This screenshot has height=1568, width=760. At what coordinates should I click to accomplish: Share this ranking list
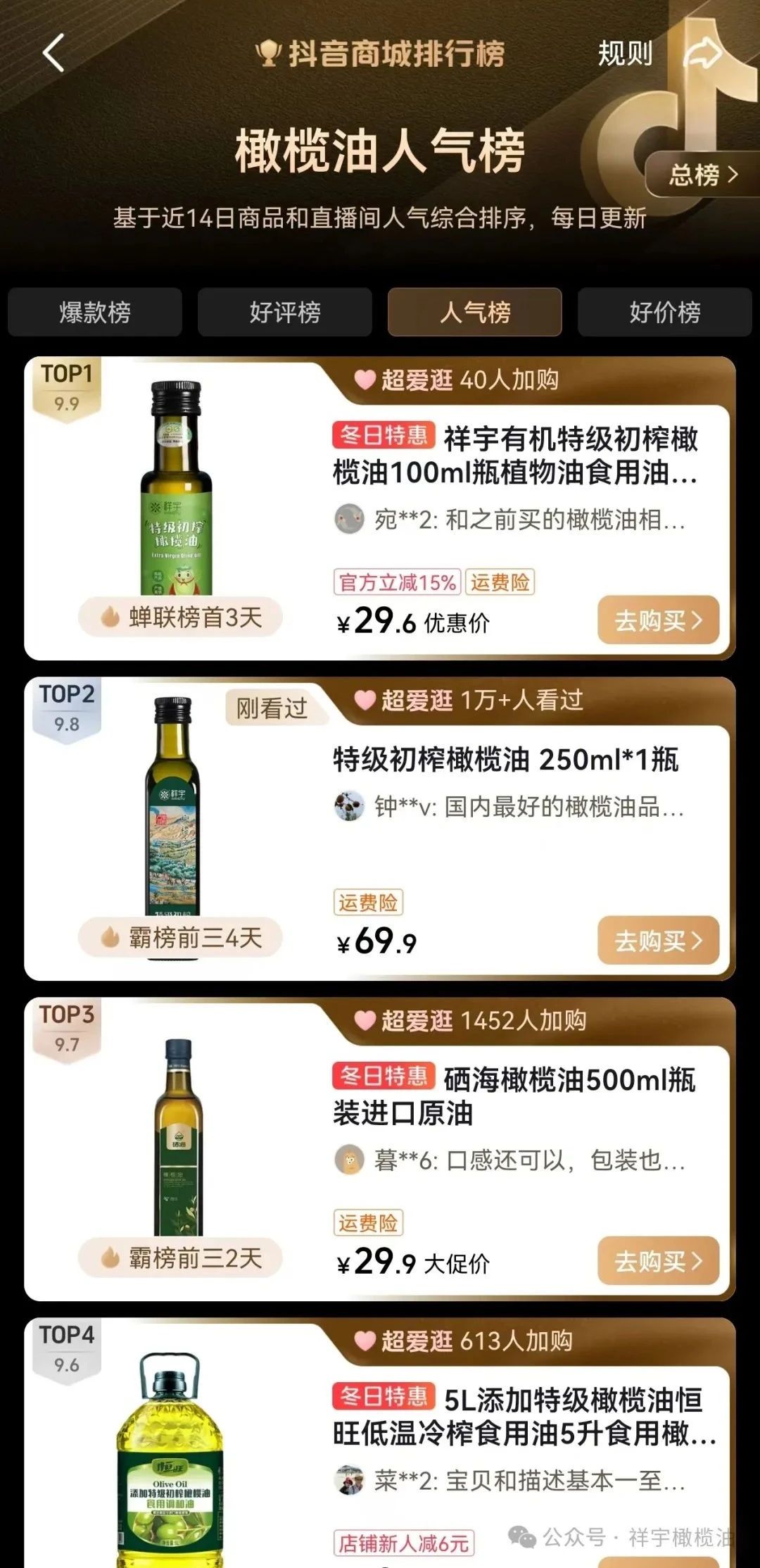[x=703, y=54]
